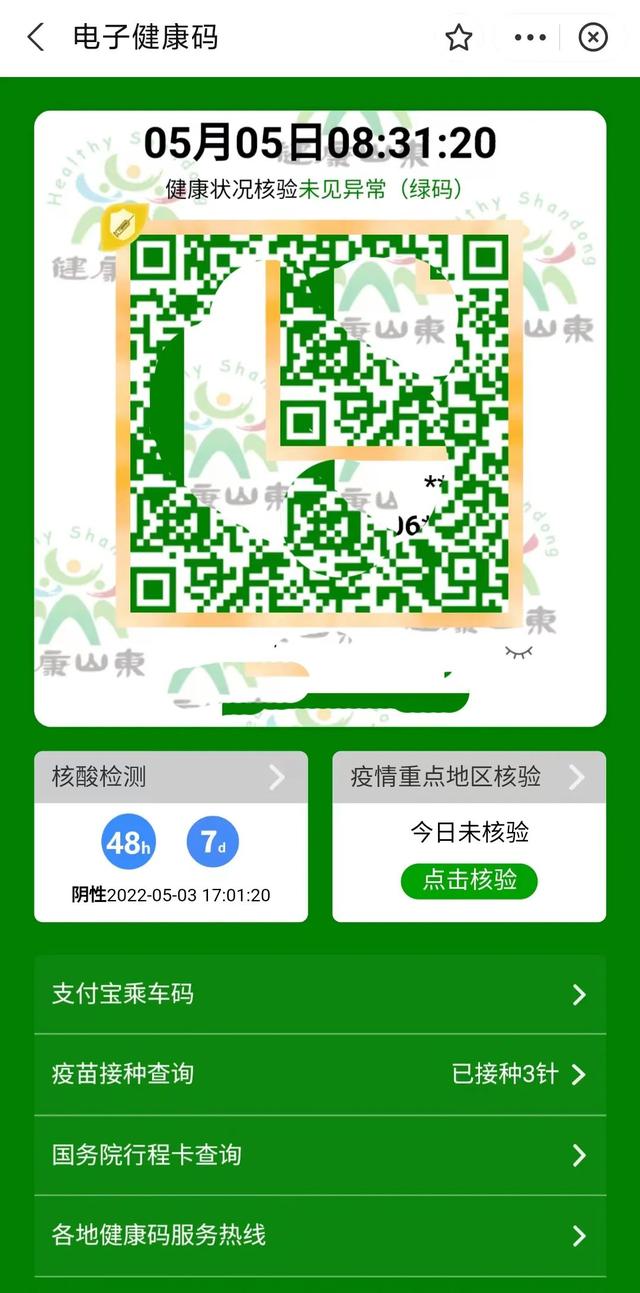Image resolution: width=640 pixels, height=1293 pixels.
Task: Favorite this mini program with the star
Action: [x=459, y=38]
